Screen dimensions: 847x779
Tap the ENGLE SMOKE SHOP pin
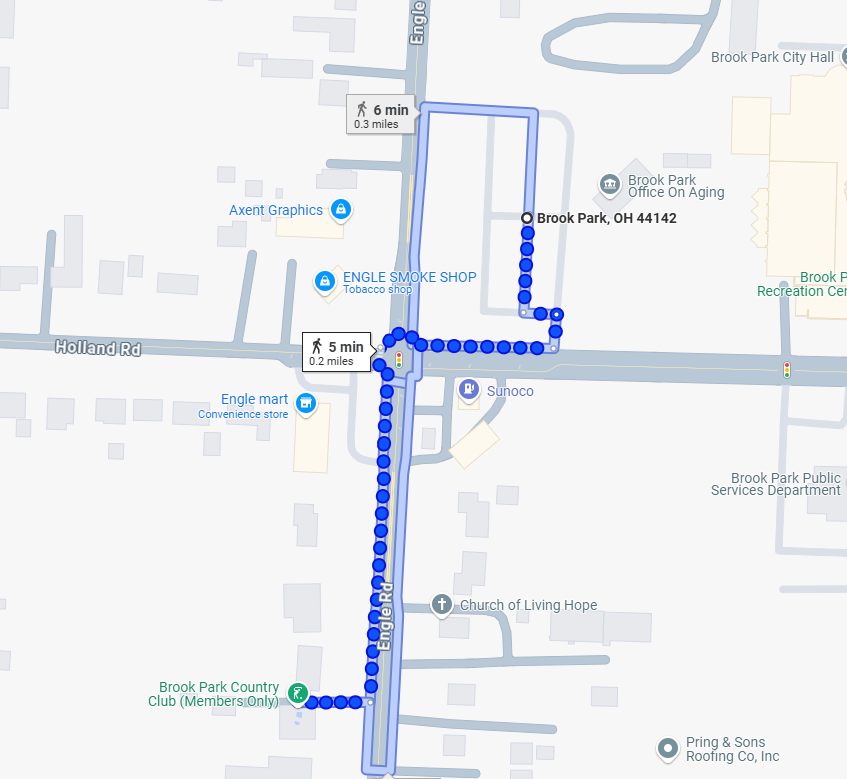click(x=324, y=282)
